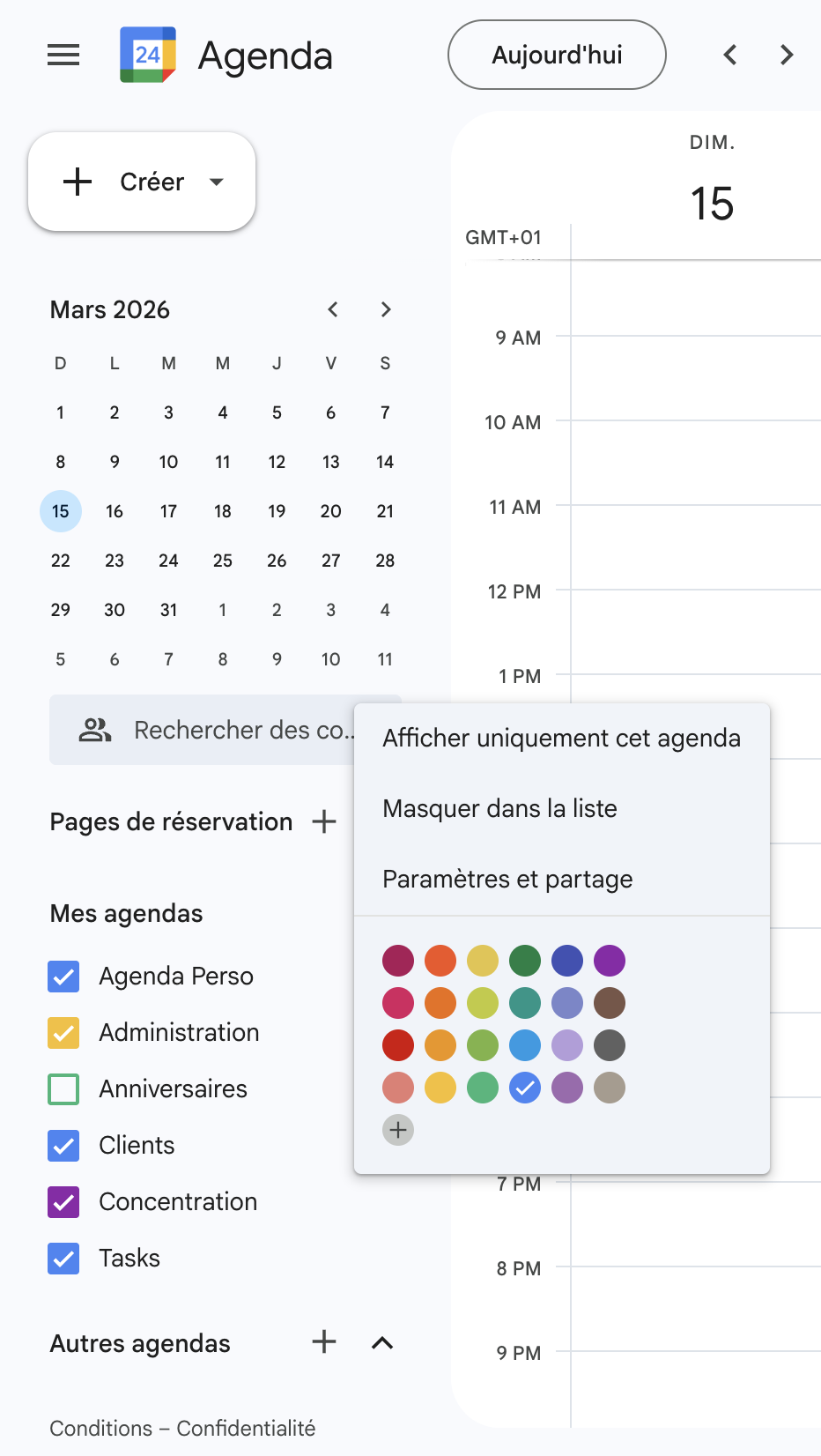Show next month in mini calendar
Viewport: 821px width, 1456px height.
point(386,309)
